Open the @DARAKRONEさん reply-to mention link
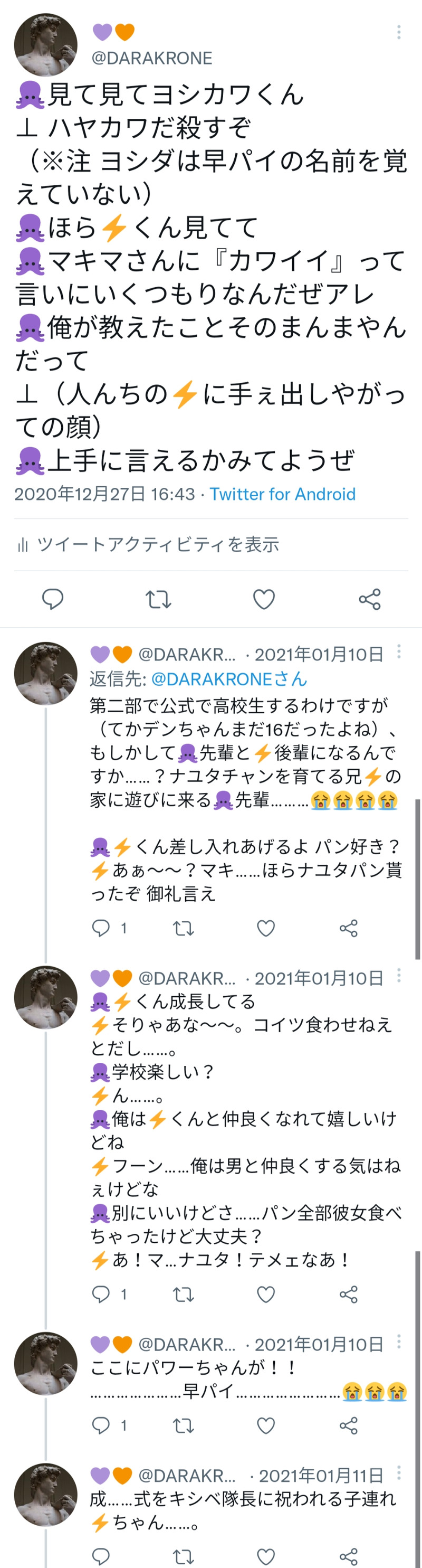This screenshot has height=1568, width=422. [228, 679]
